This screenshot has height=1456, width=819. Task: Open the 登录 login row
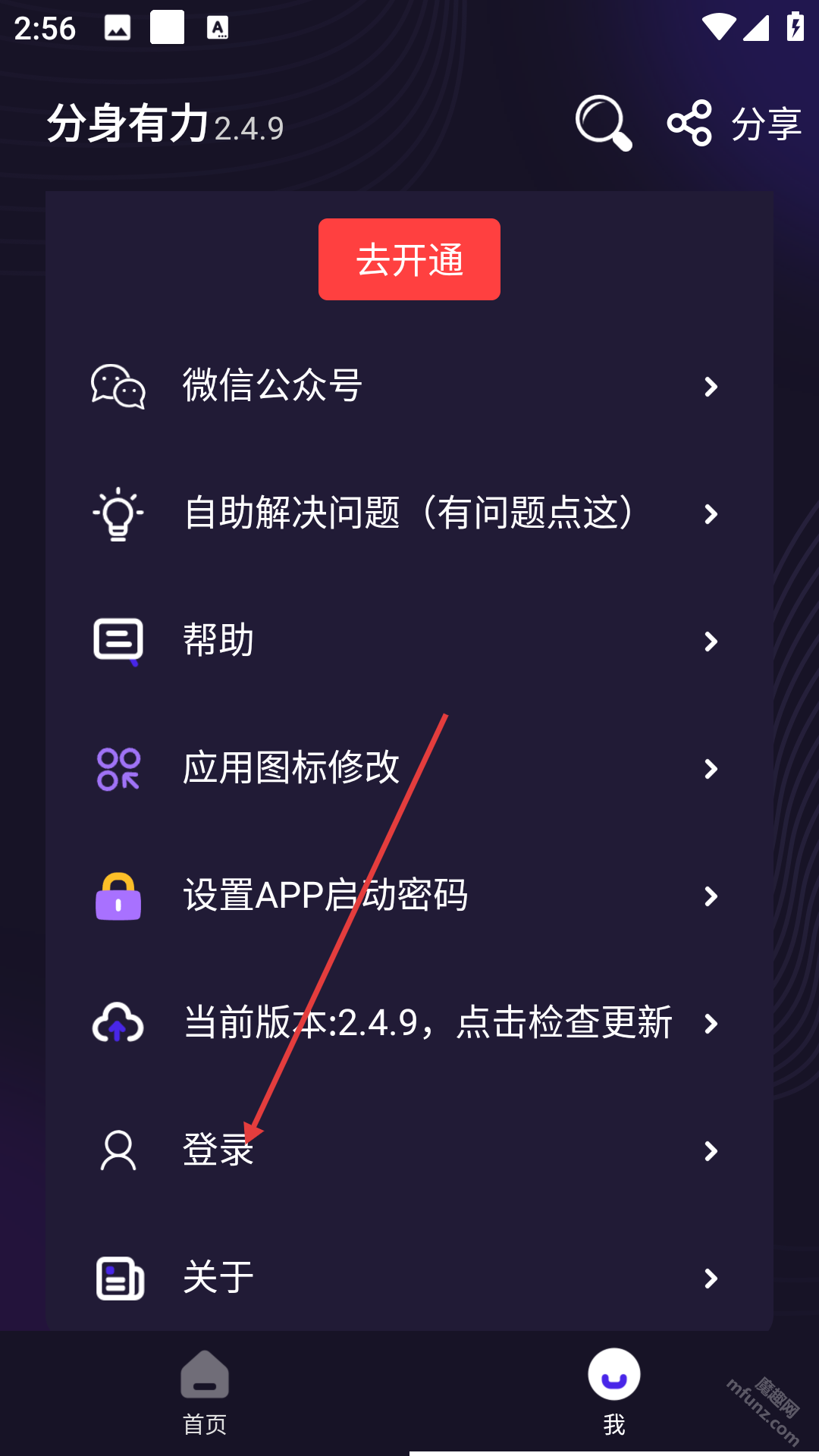pyautogui.click(x=409, y=1151)
